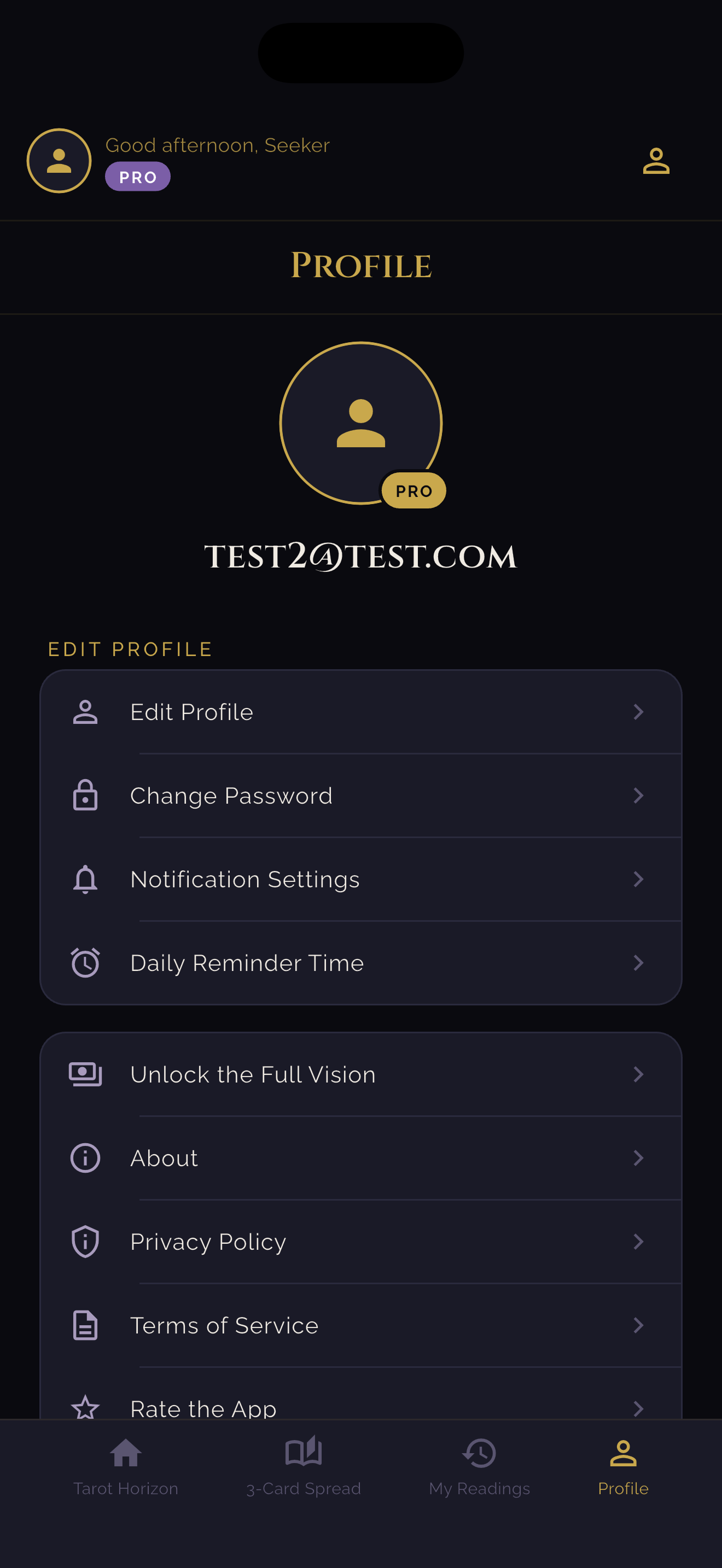Click the document icon for Terms of Service
This screenshot has width=722, height=1568.
pos(85,1325)
